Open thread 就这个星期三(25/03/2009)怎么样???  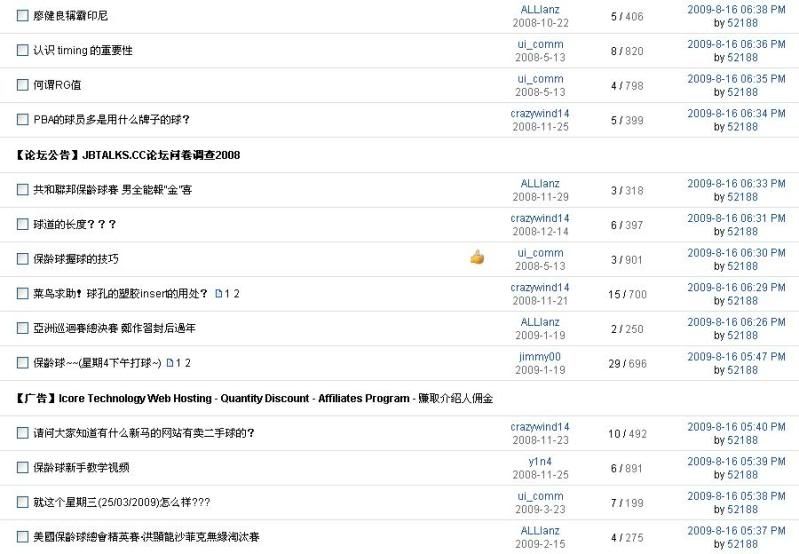[x=121, y=502]
